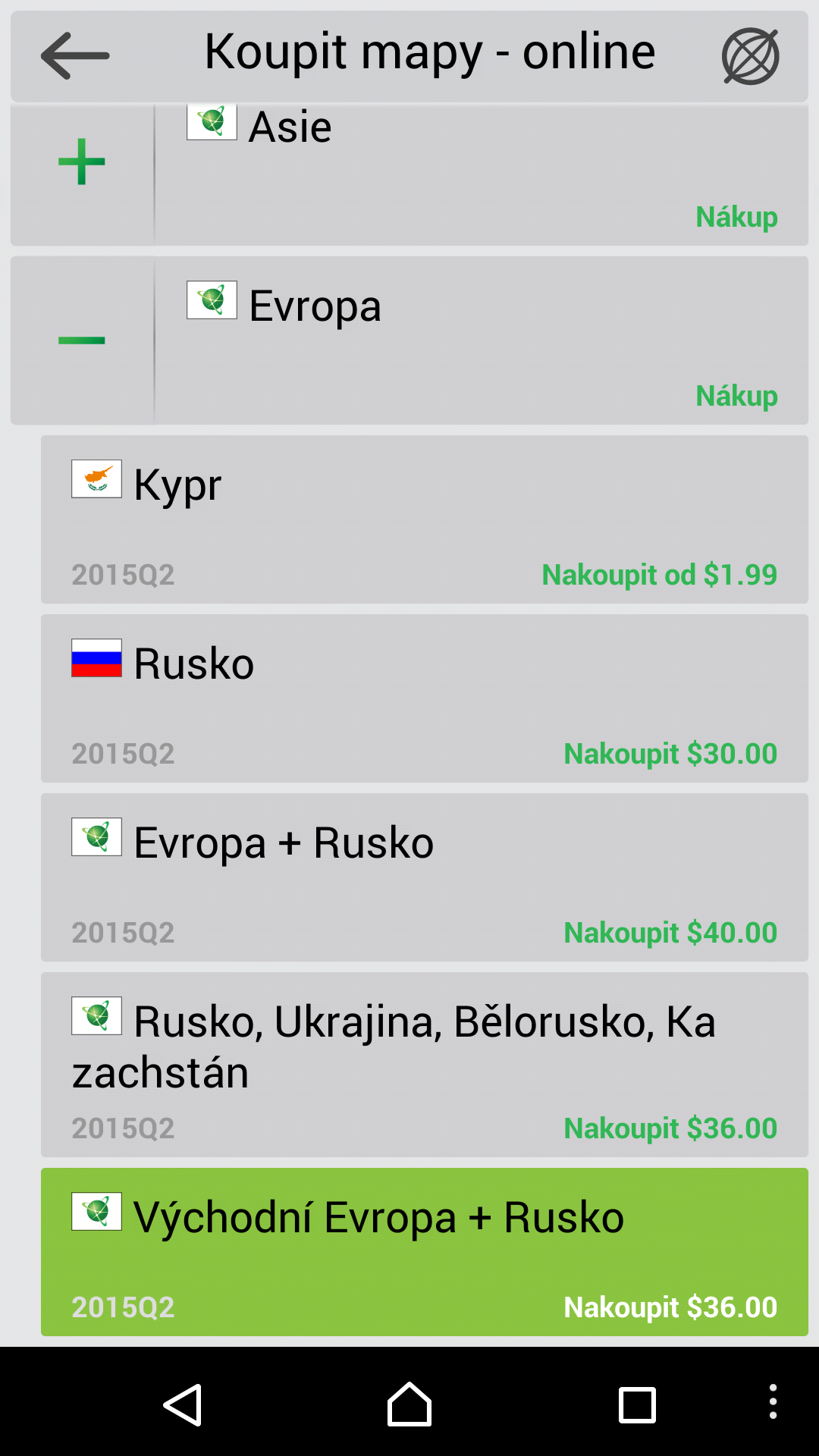Choose the Evropa + Rusko package

pyautogui.click(x=425, y=877)
